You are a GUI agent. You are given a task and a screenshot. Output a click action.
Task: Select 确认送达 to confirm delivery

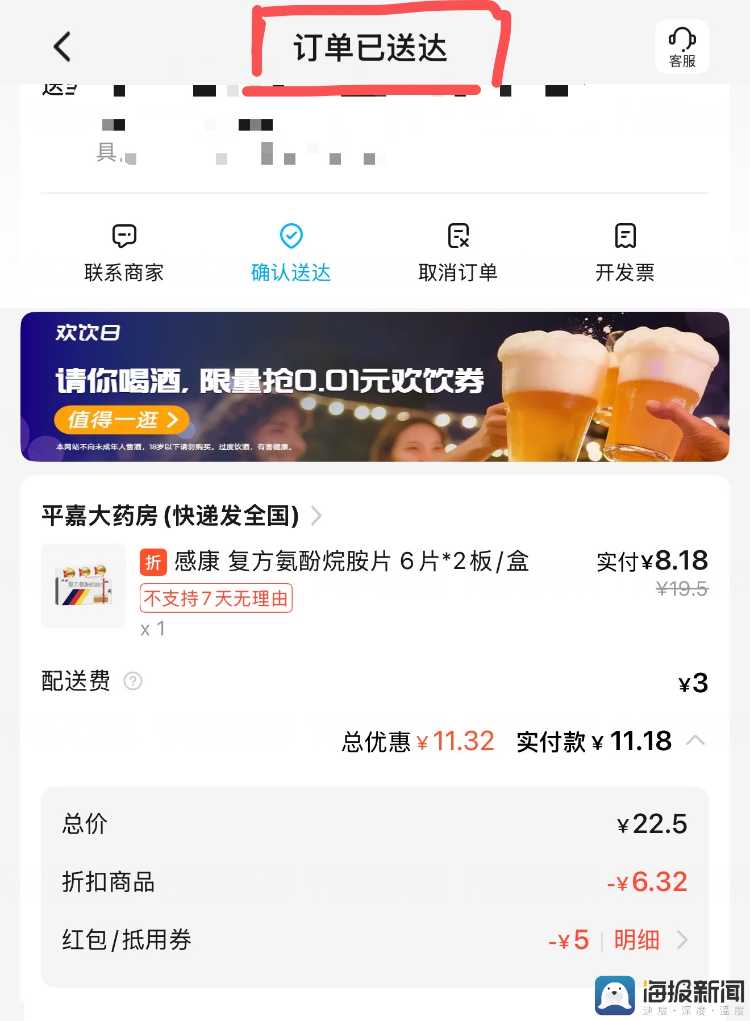click(291, 252)
